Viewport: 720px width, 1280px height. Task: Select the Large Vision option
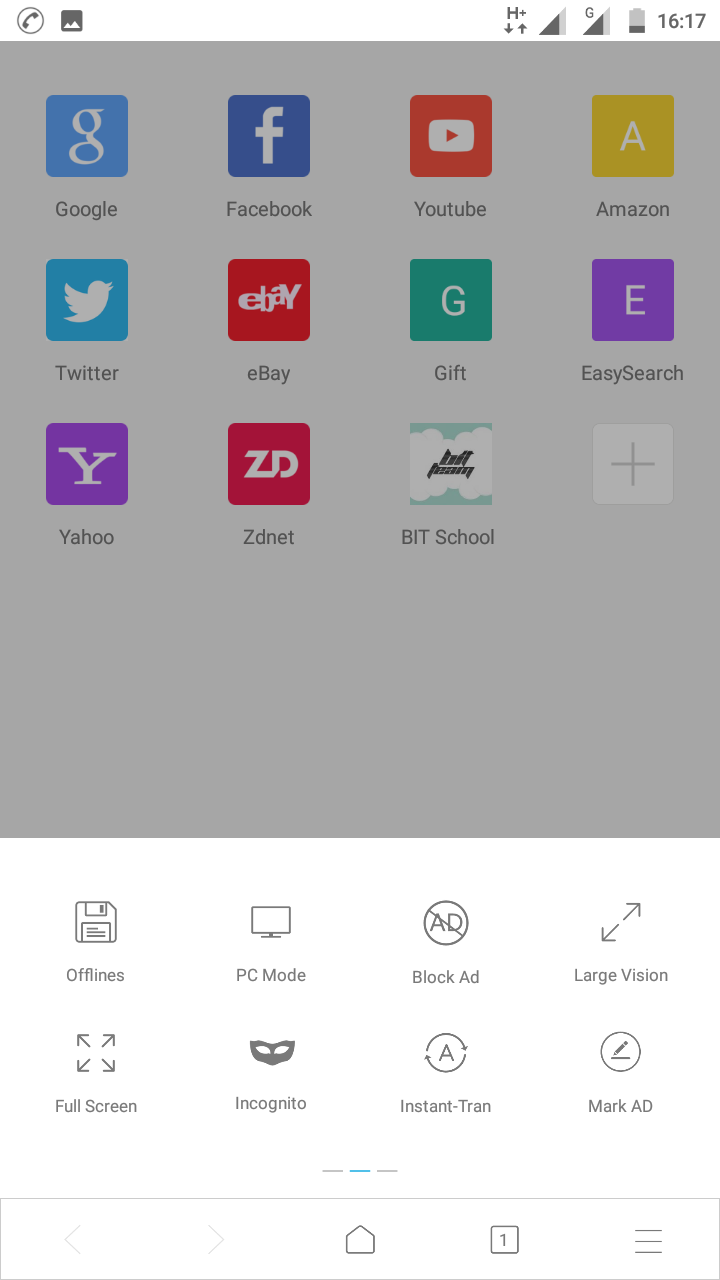point(621,942)
